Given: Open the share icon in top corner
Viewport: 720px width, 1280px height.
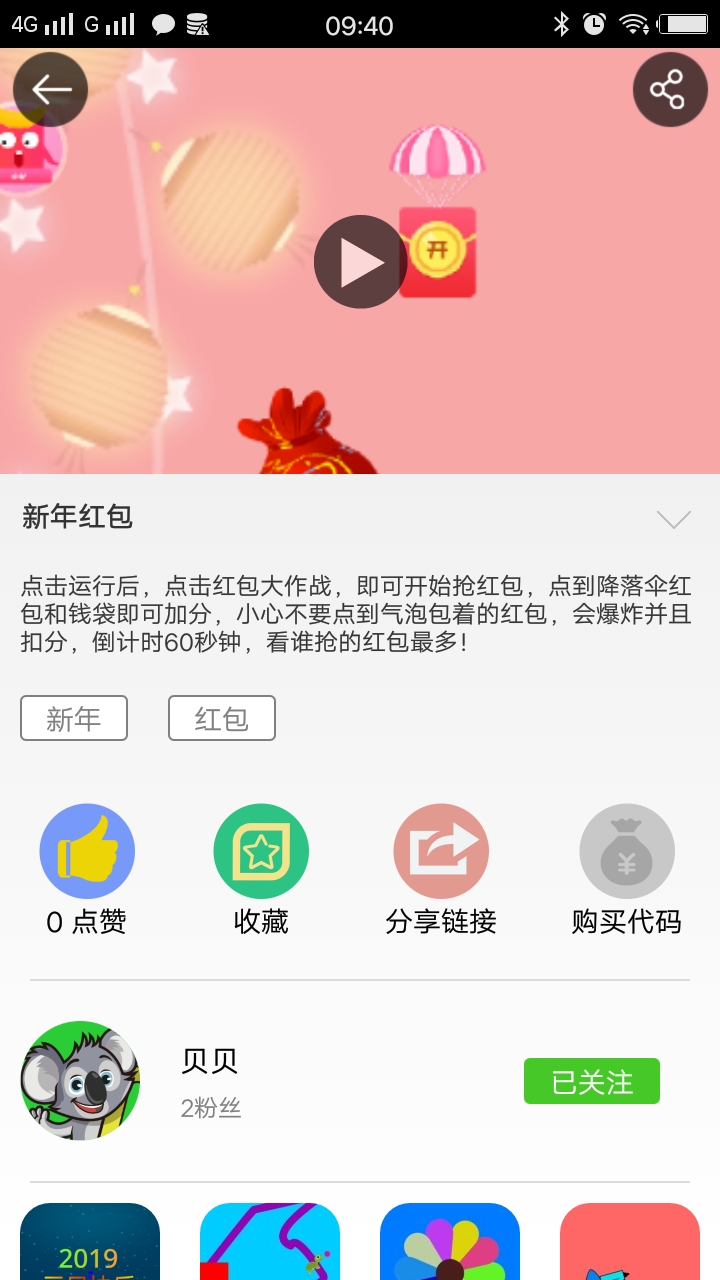Looking at the screenshot, I should (670, 90).
